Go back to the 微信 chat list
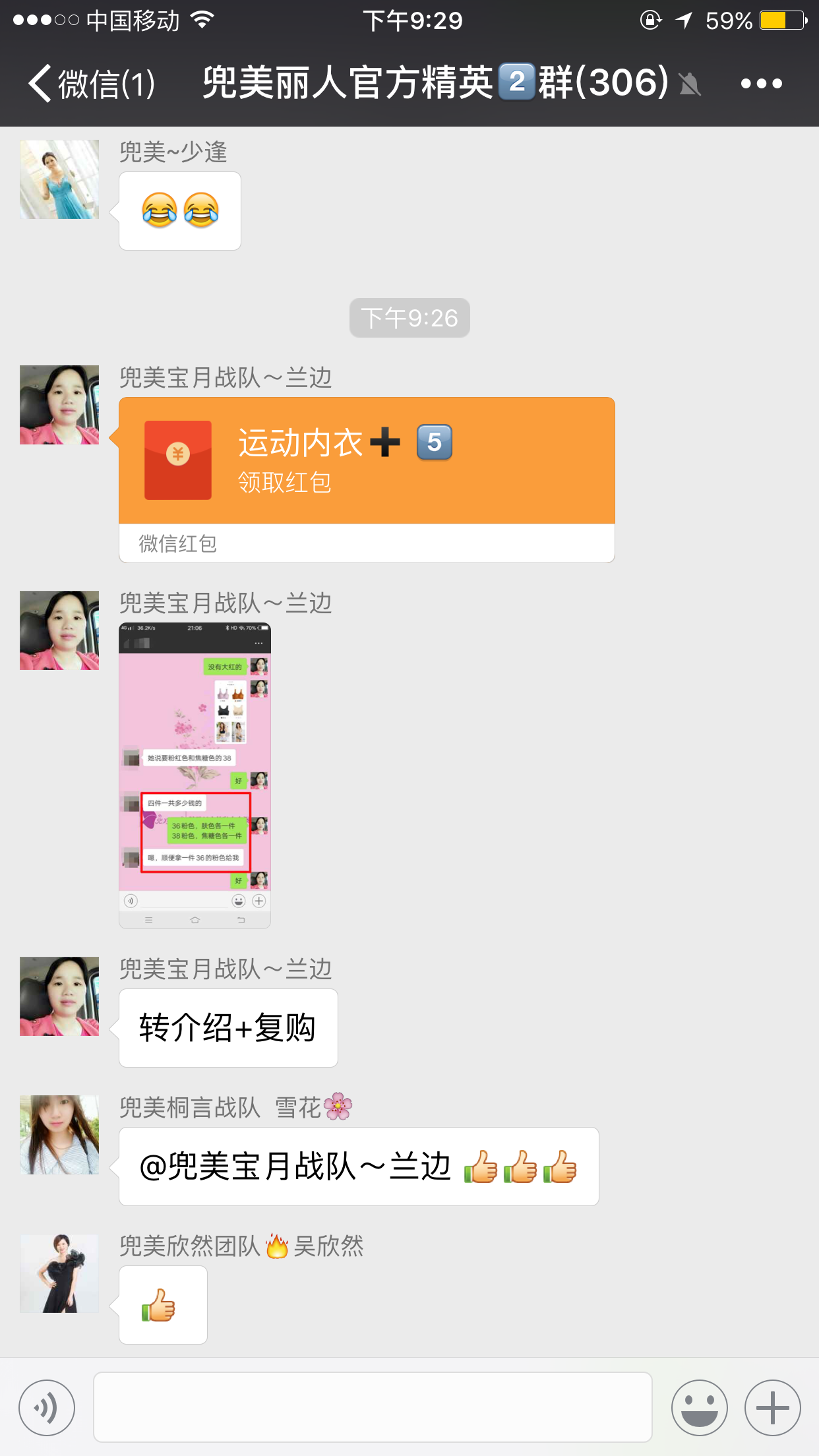The height and width of the screenshot is (1456, 819). point(91,84)
